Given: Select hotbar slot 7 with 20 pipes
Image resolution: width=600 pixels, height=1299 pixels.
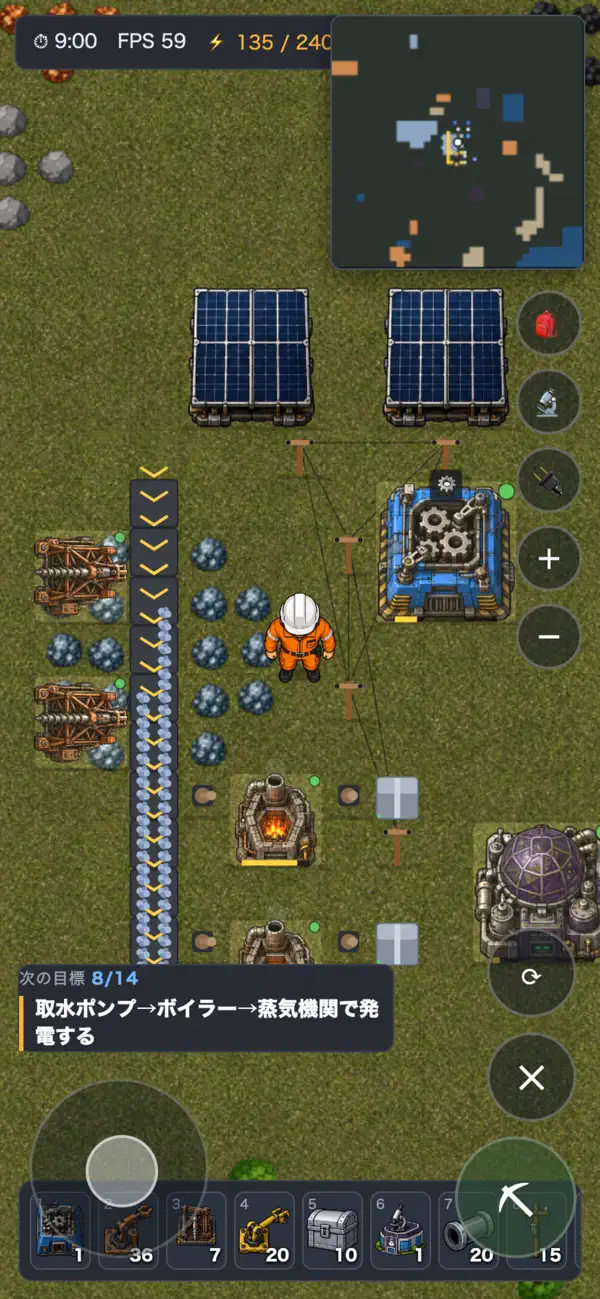Looking at the screenshot, I should pyautogui.click(x=468, y=1231).
